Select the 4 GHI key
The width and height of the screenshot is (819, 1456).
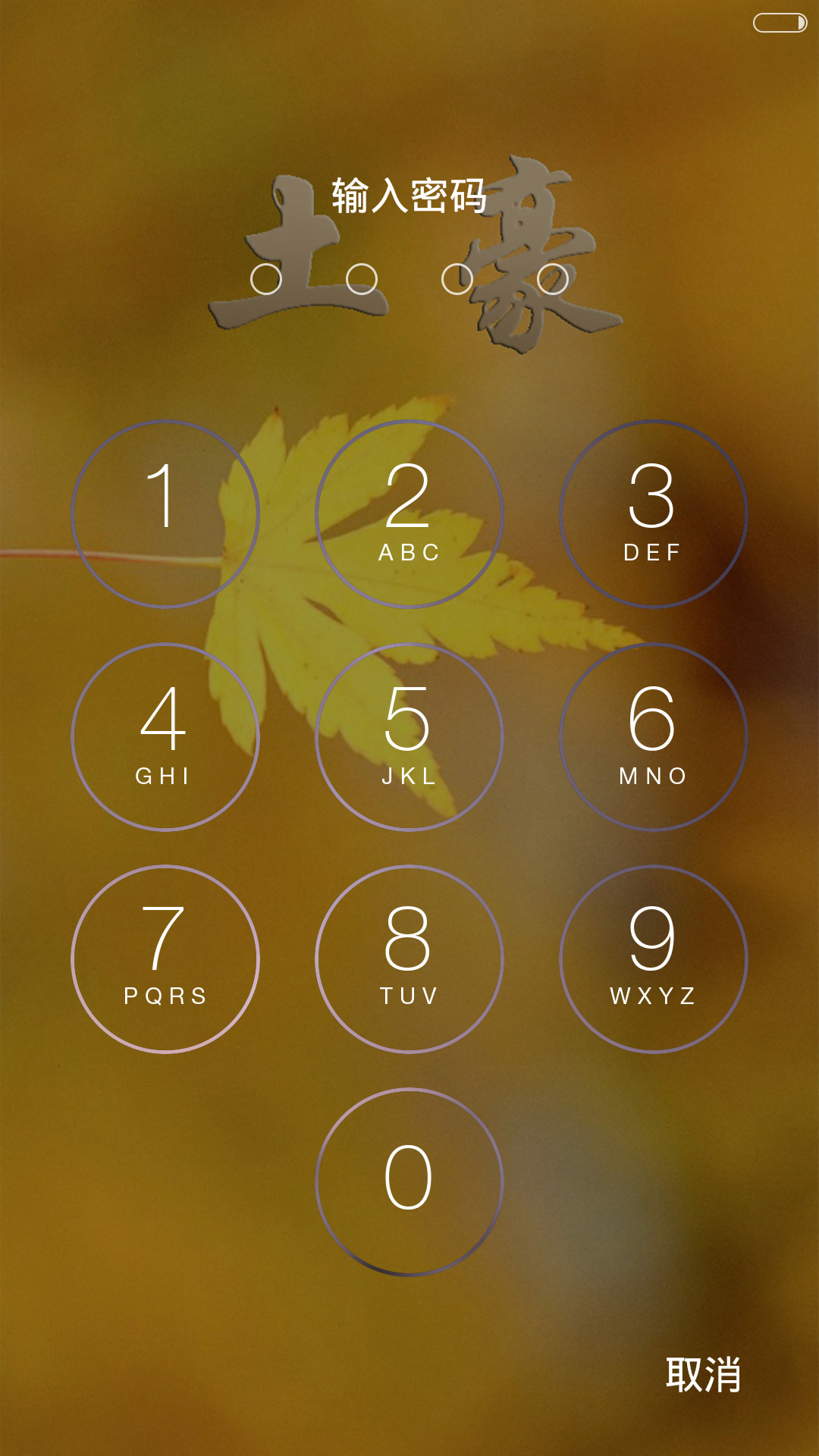(x=165, y=737)
